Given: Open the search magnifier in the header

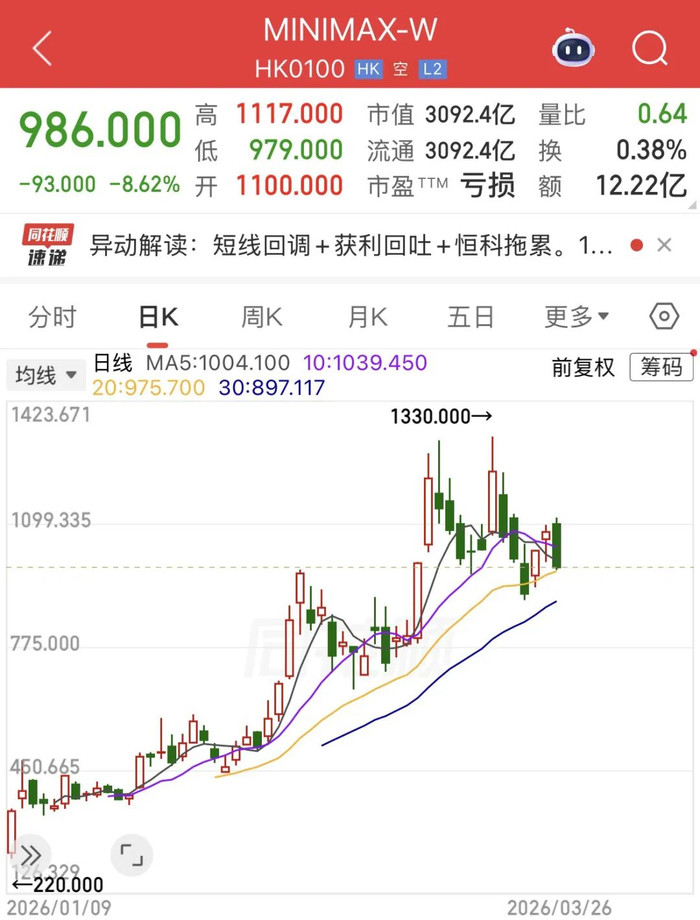Looking at the screenshot, I should pyautogui.click(x=649, y=47).
